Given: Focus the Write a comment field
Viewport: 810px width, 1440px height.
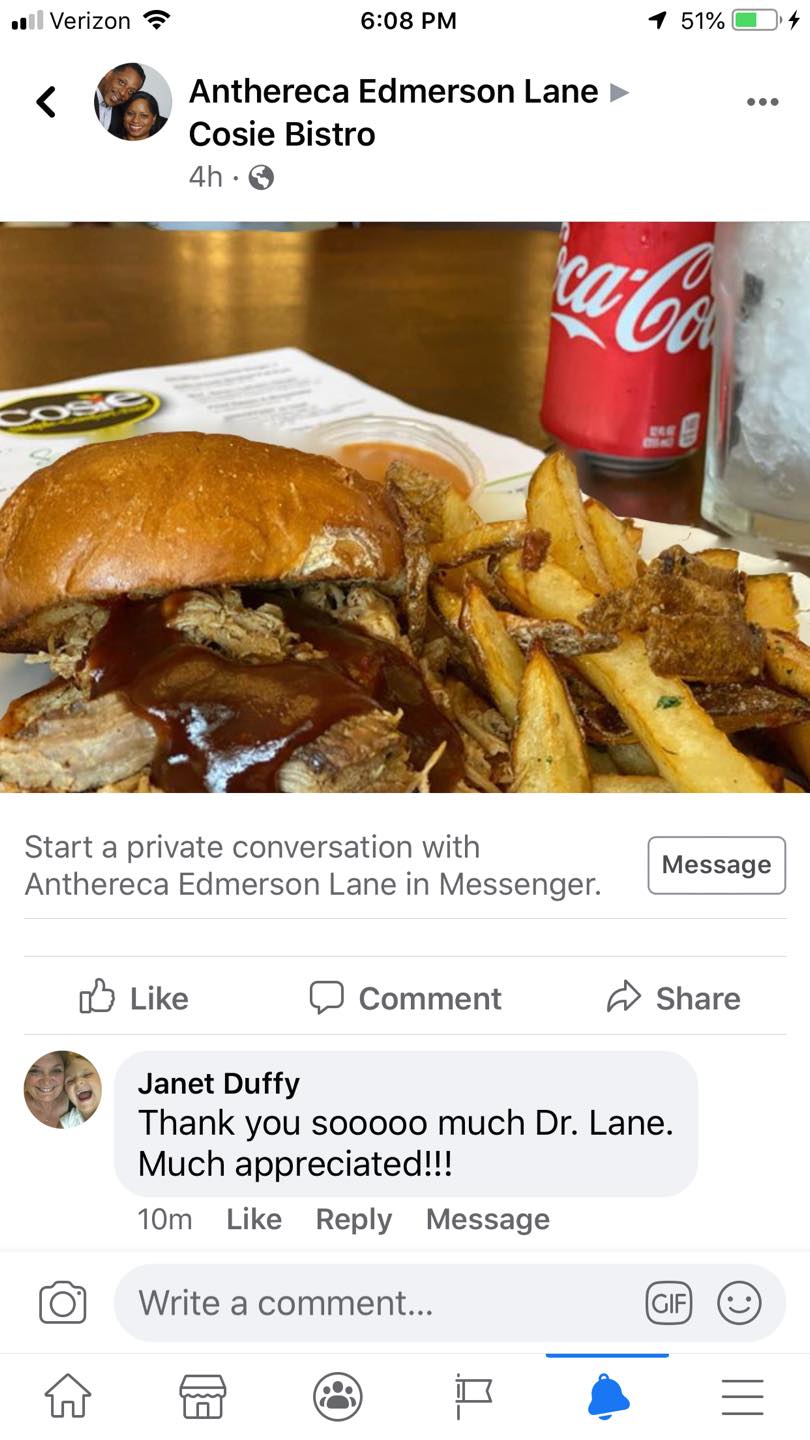Looking at the screenshot, I should 380,1303.
